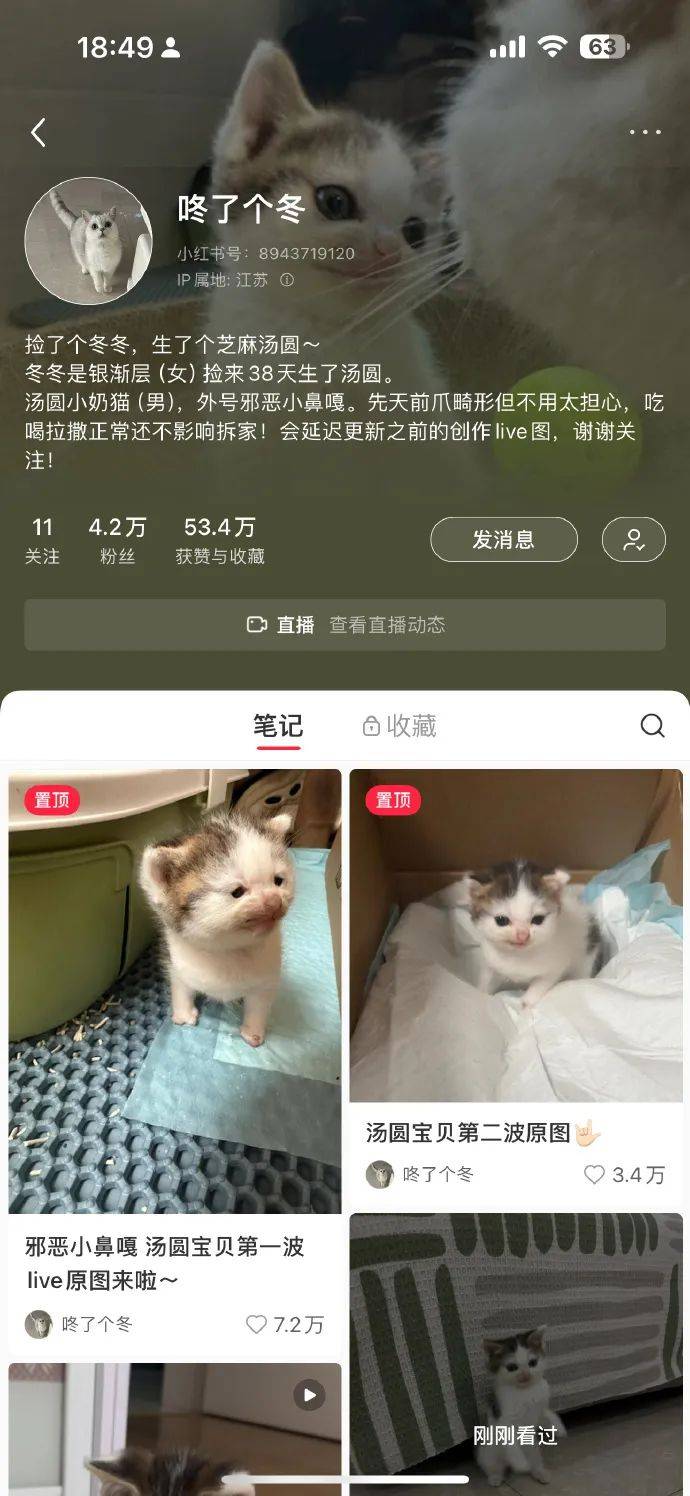Open the video note with play icon

[175, 1430]
